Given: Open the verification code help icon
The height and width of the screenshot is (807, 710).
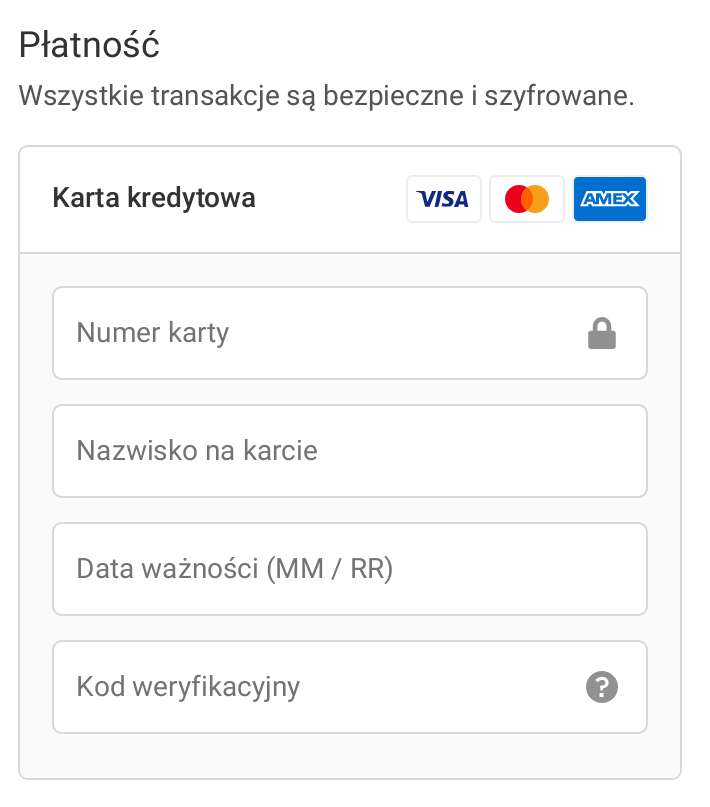Looking at the screenshot, I should (x=602, y=687).
